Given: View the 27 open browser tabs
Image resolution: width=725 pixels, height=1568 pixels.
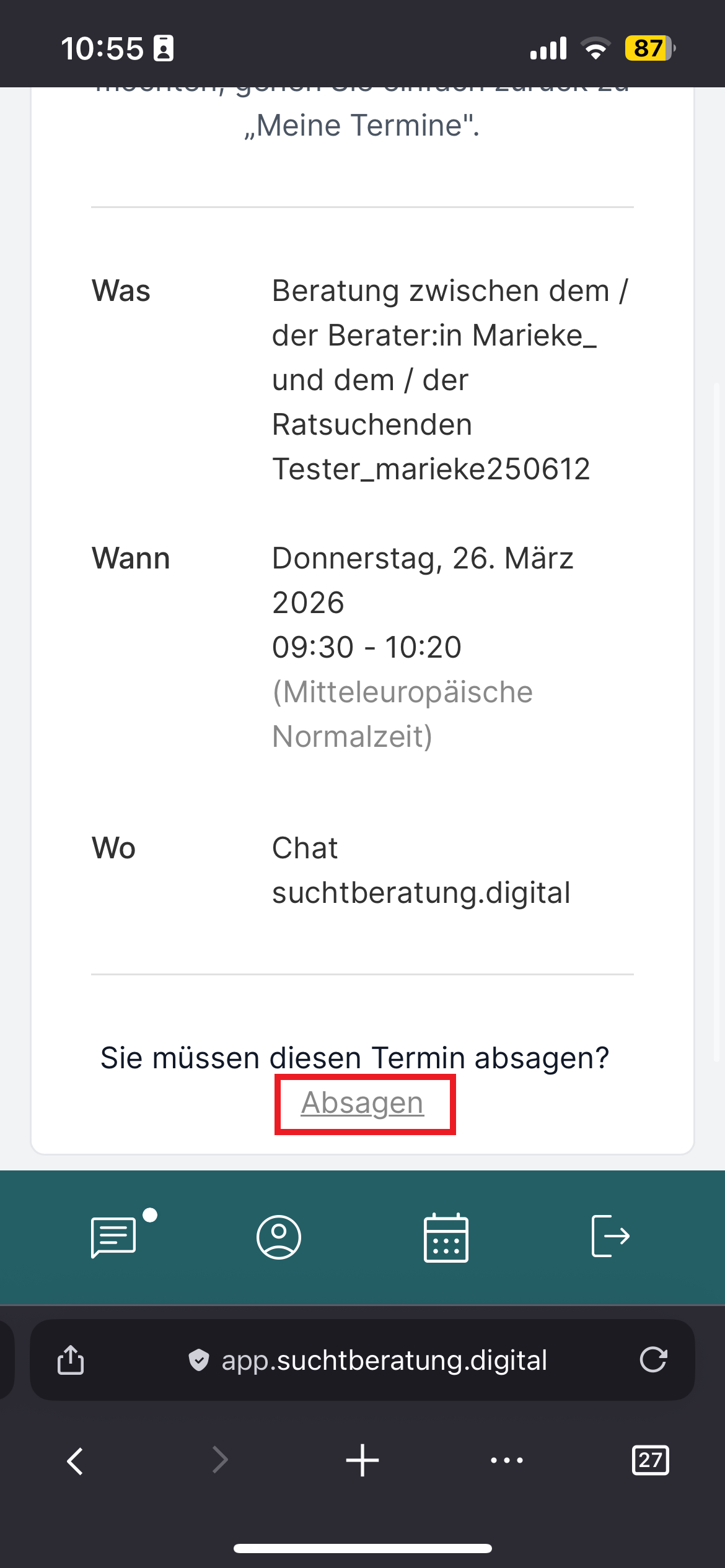Looking at the screenshot, I should click(x=650, y=1461).
